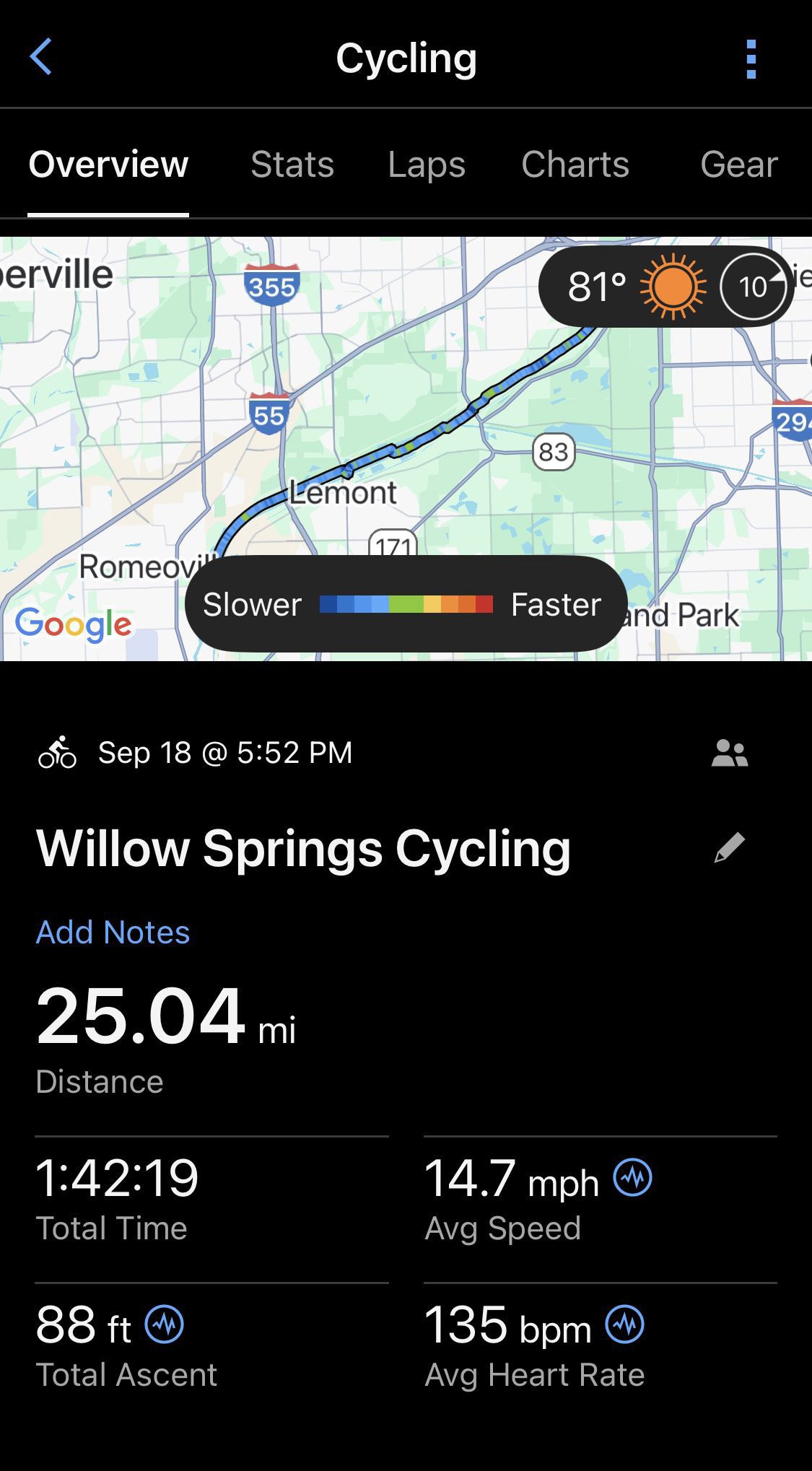Screen dimensions: 812x1471
Task: Open the privacy/connections people icon
Action: (729, 753)
